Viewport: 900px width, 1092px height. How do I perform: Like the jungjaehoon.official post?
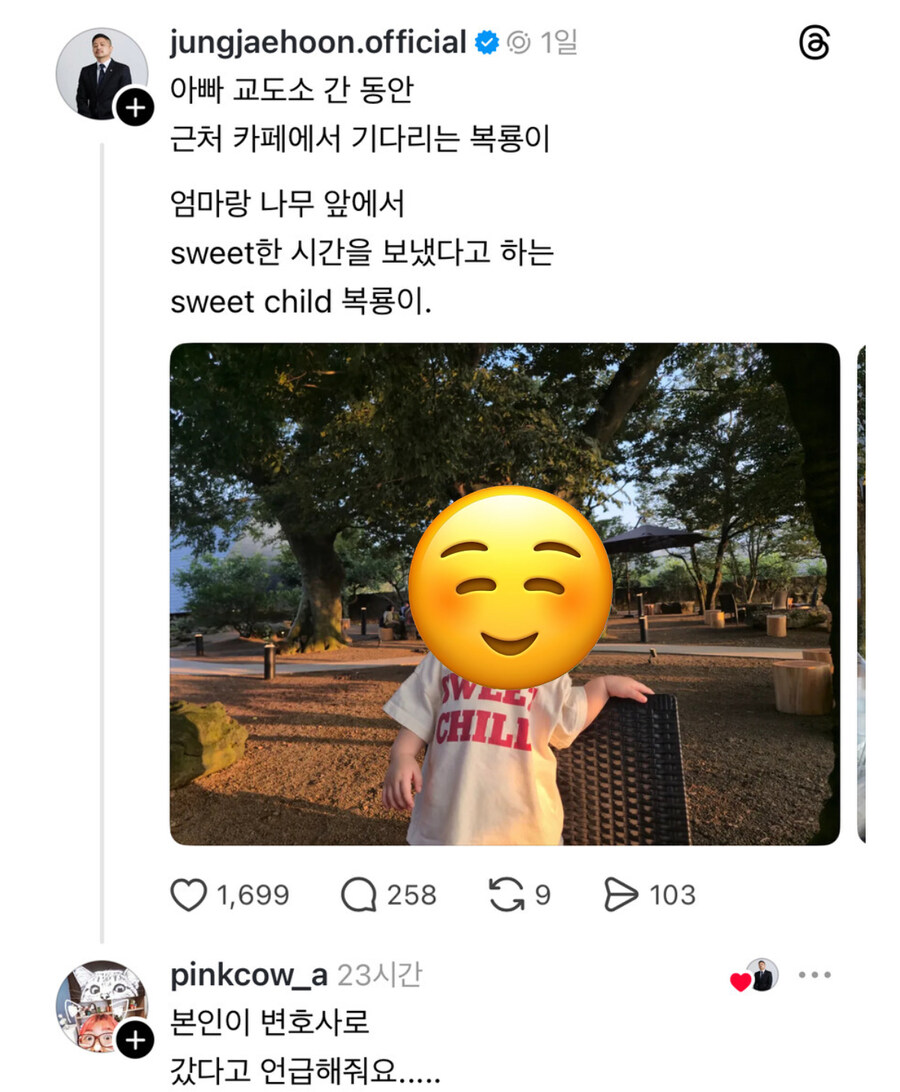[189, 895]
